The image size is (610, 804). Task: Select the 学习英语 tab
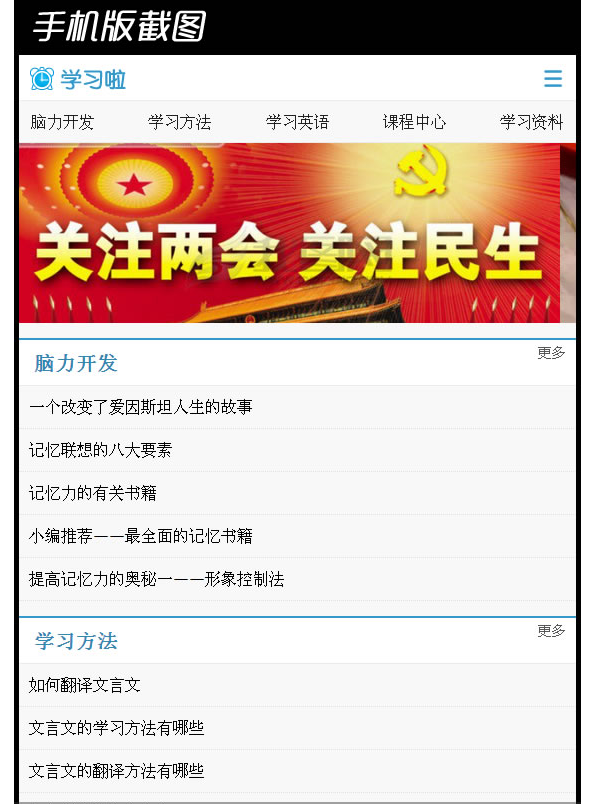(x=297, y=122)
